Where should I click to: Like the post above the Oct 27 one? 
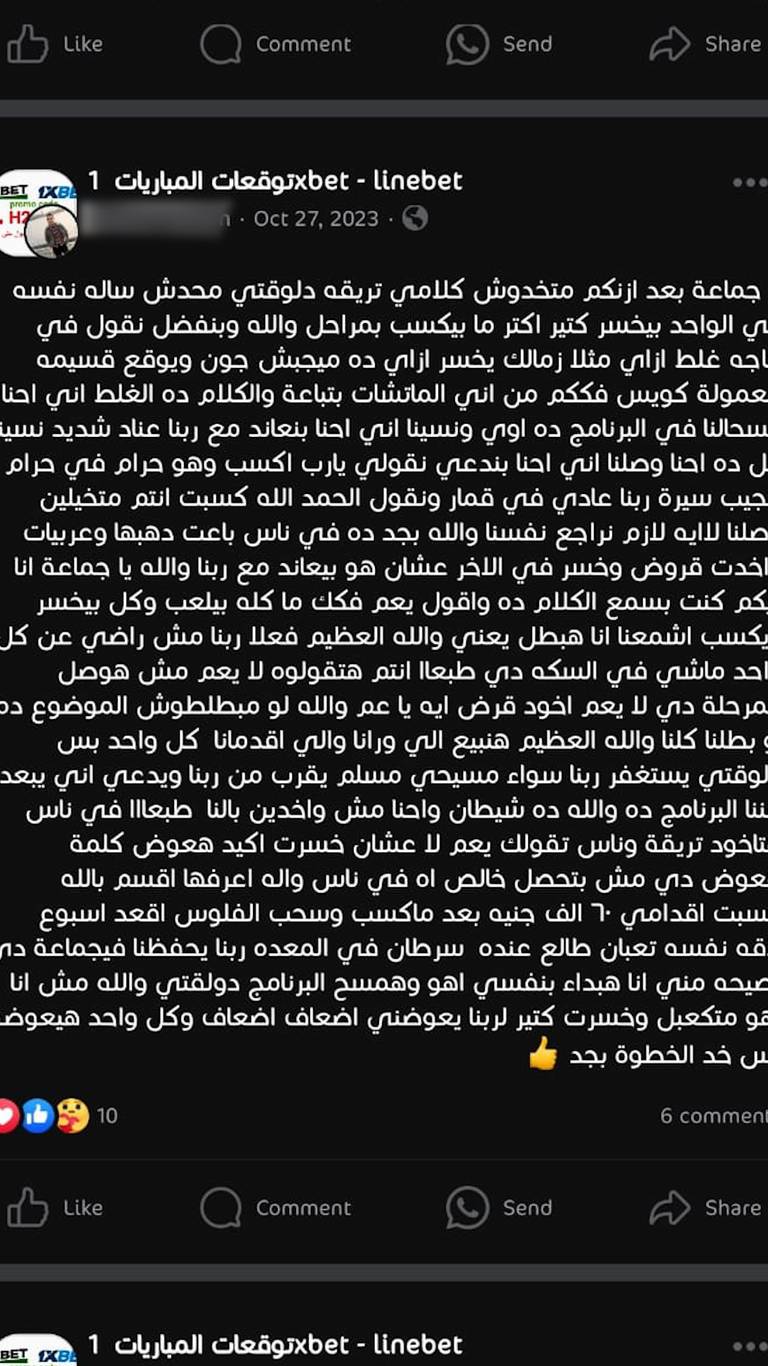[55, 44]
